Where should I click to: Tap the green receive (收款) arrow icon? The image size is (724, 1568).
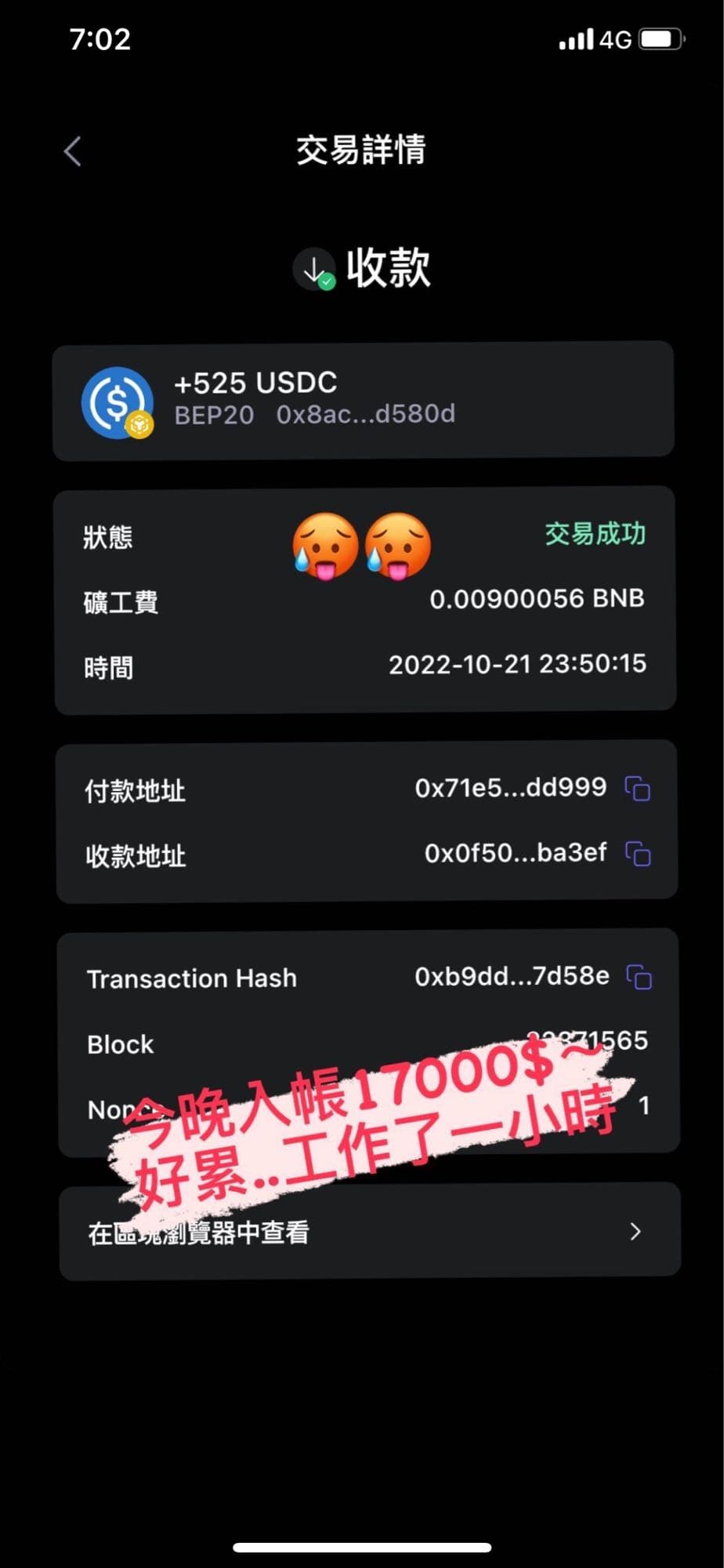(316, 269)
